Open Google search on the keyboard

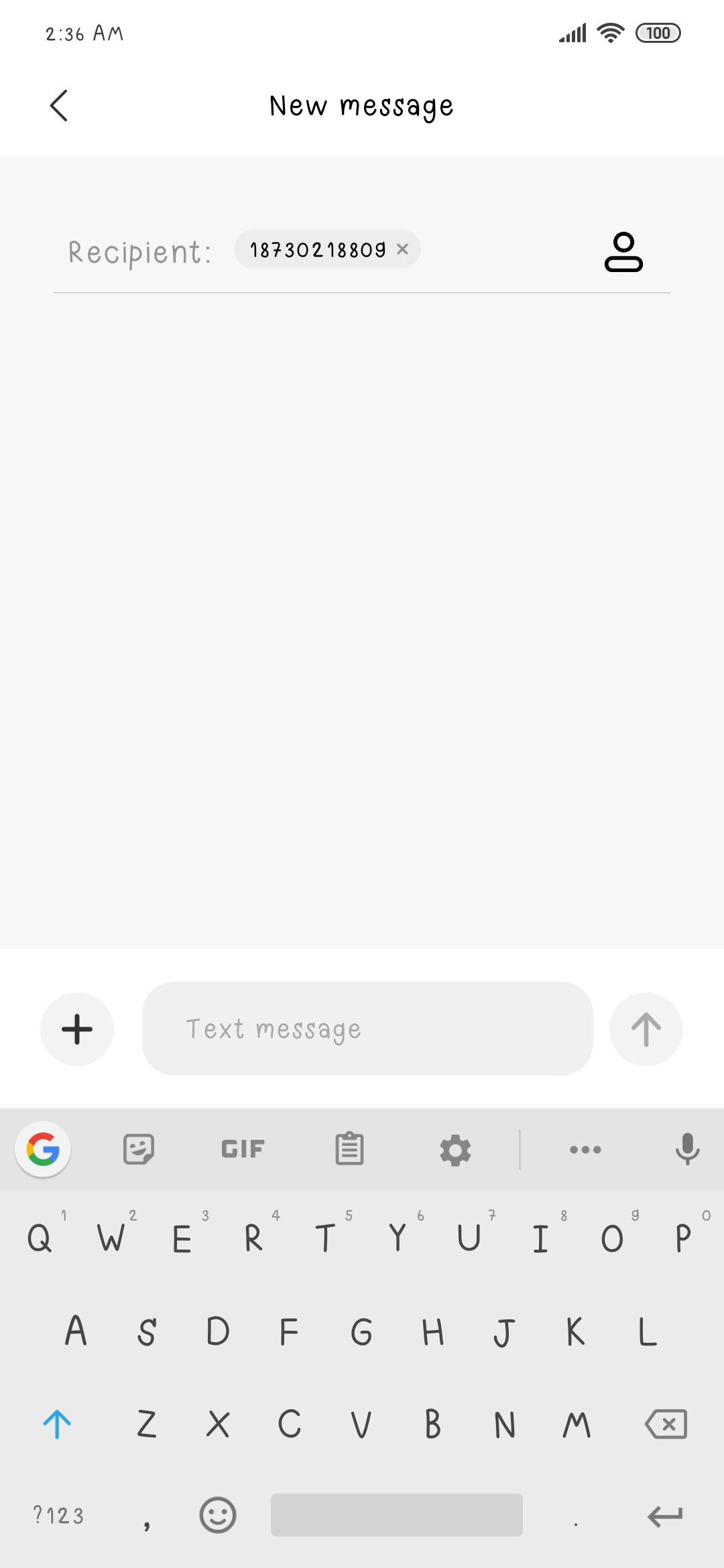43,1149
